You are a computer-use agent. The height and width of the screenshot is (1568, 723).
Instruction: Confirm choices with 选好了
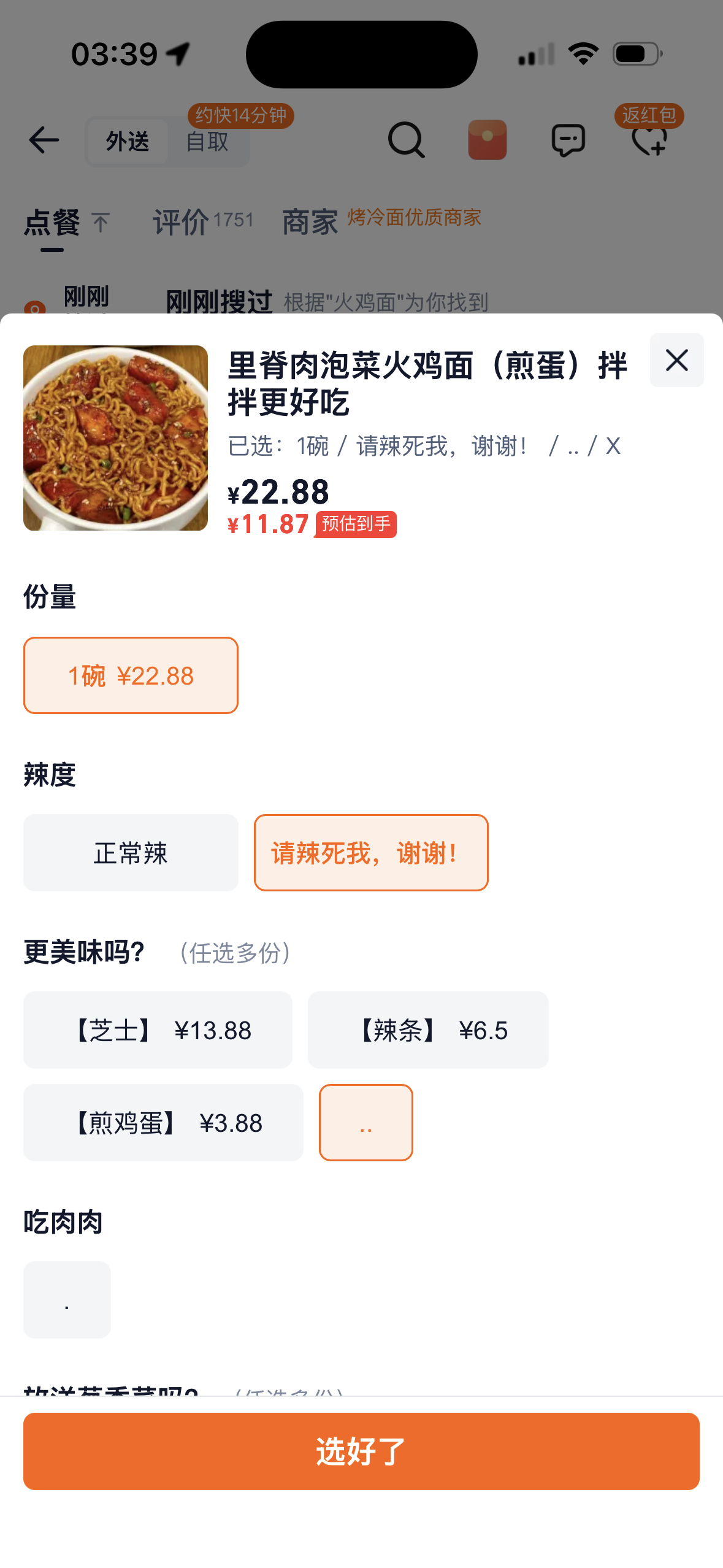coord(361,1451)
